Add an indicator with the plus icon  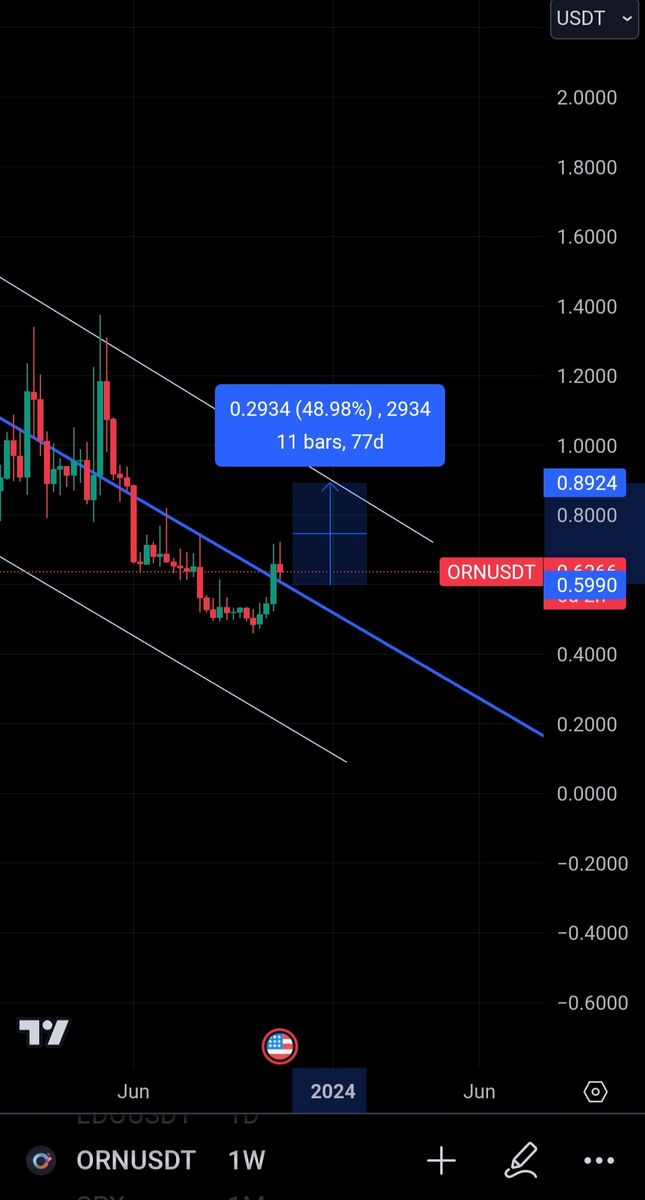[x=441, y=1160]
